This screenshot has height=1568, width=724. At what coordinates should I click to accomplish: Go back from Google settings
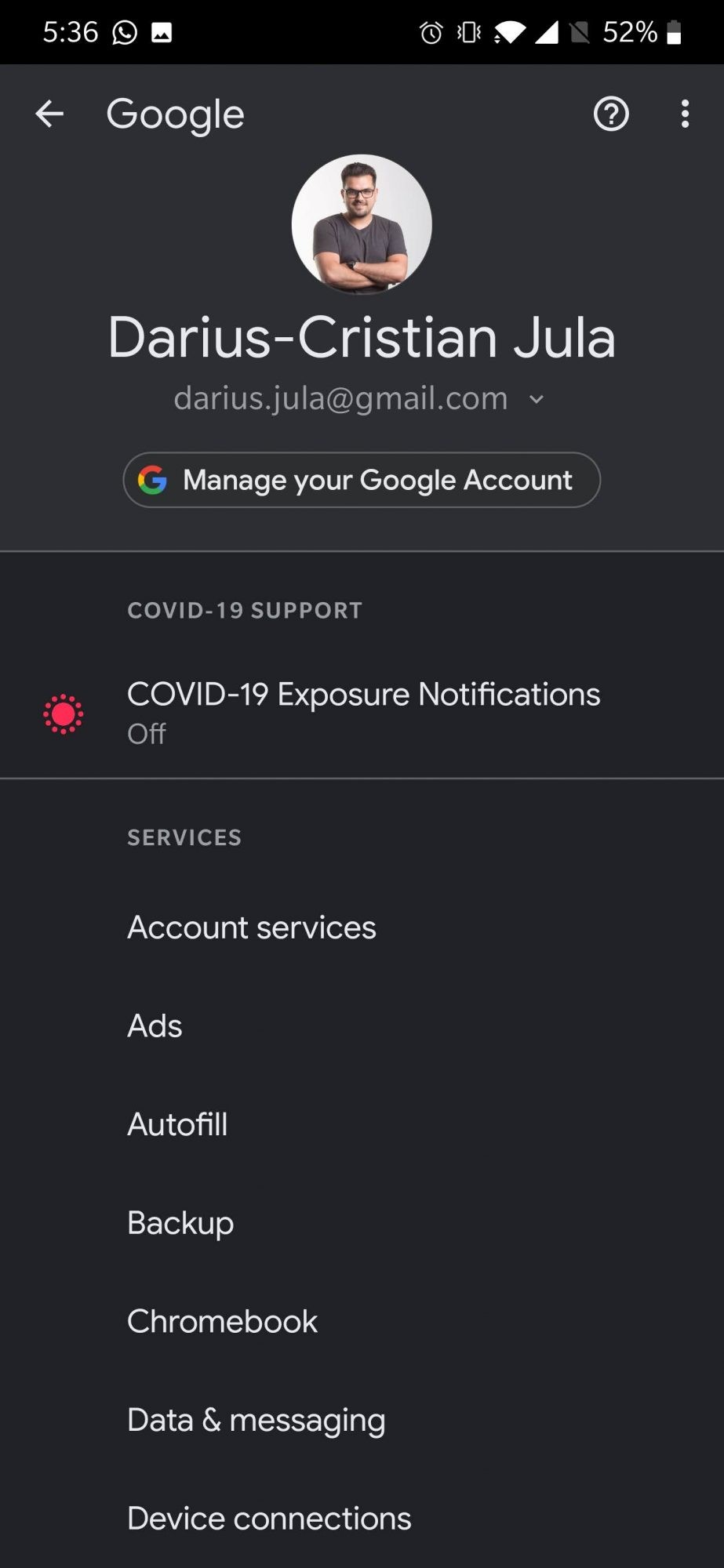pyautogui.click(x=49, y=114)
